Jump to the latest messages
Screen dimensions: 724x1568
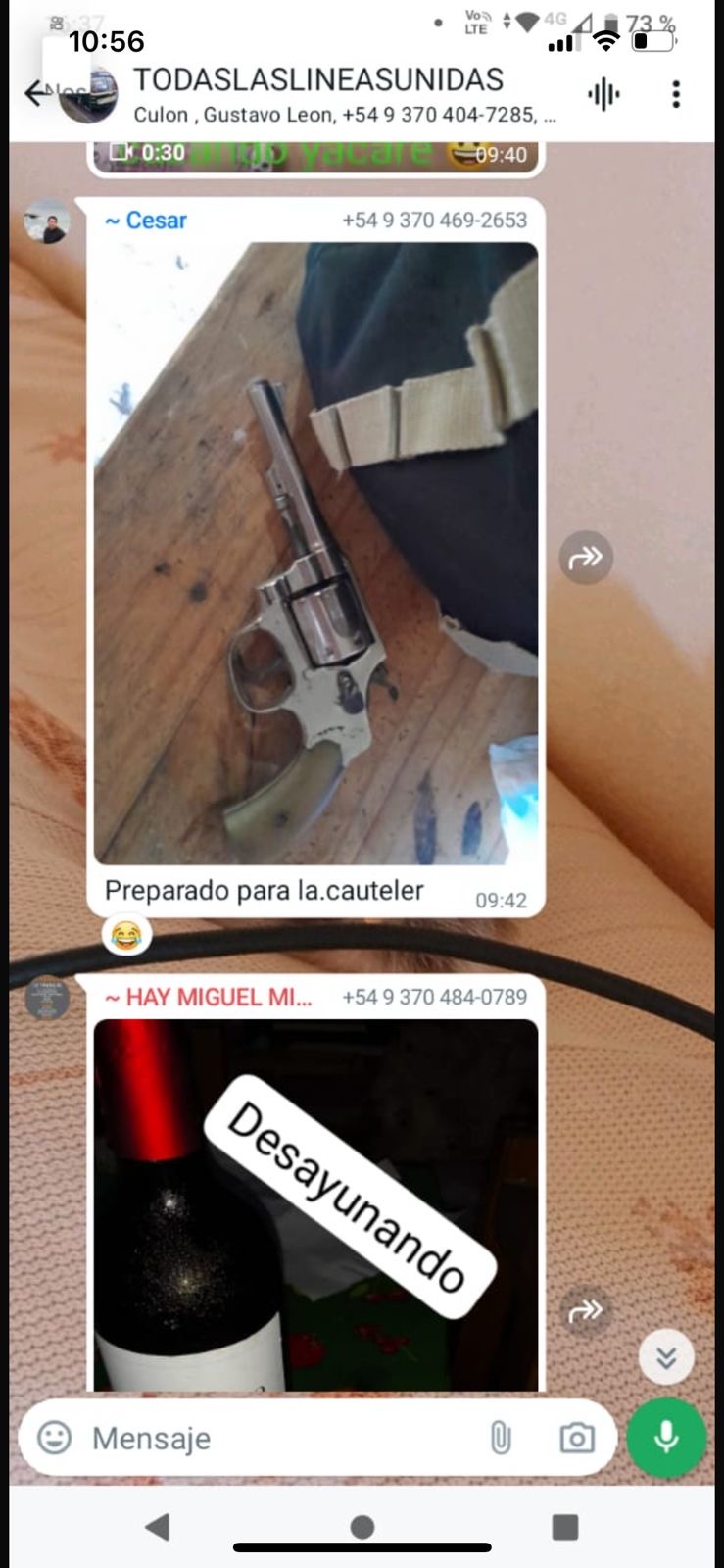point(666,1356)
